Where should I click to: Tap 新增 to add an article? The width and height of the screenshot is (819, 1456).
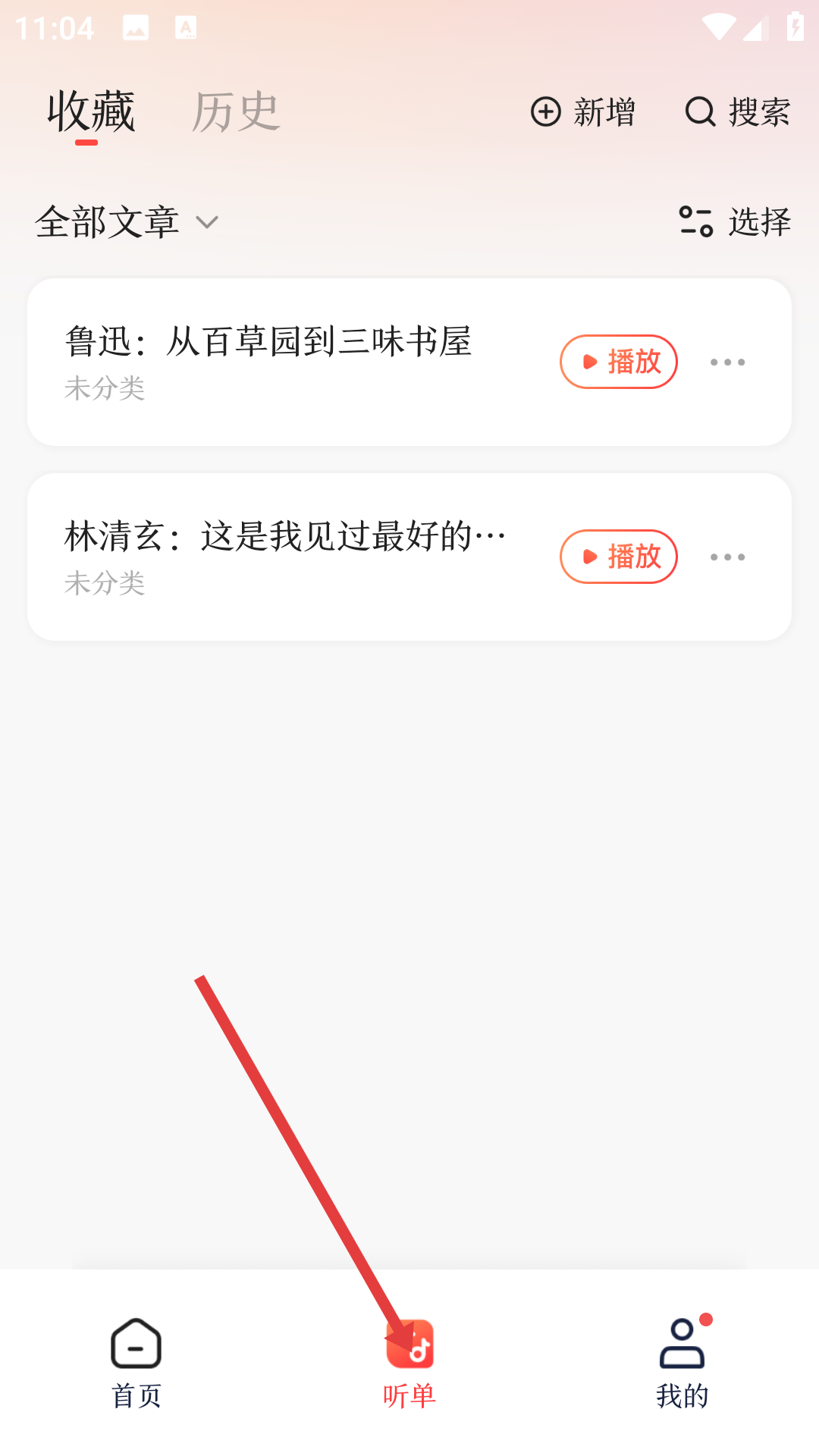point(582,112)
